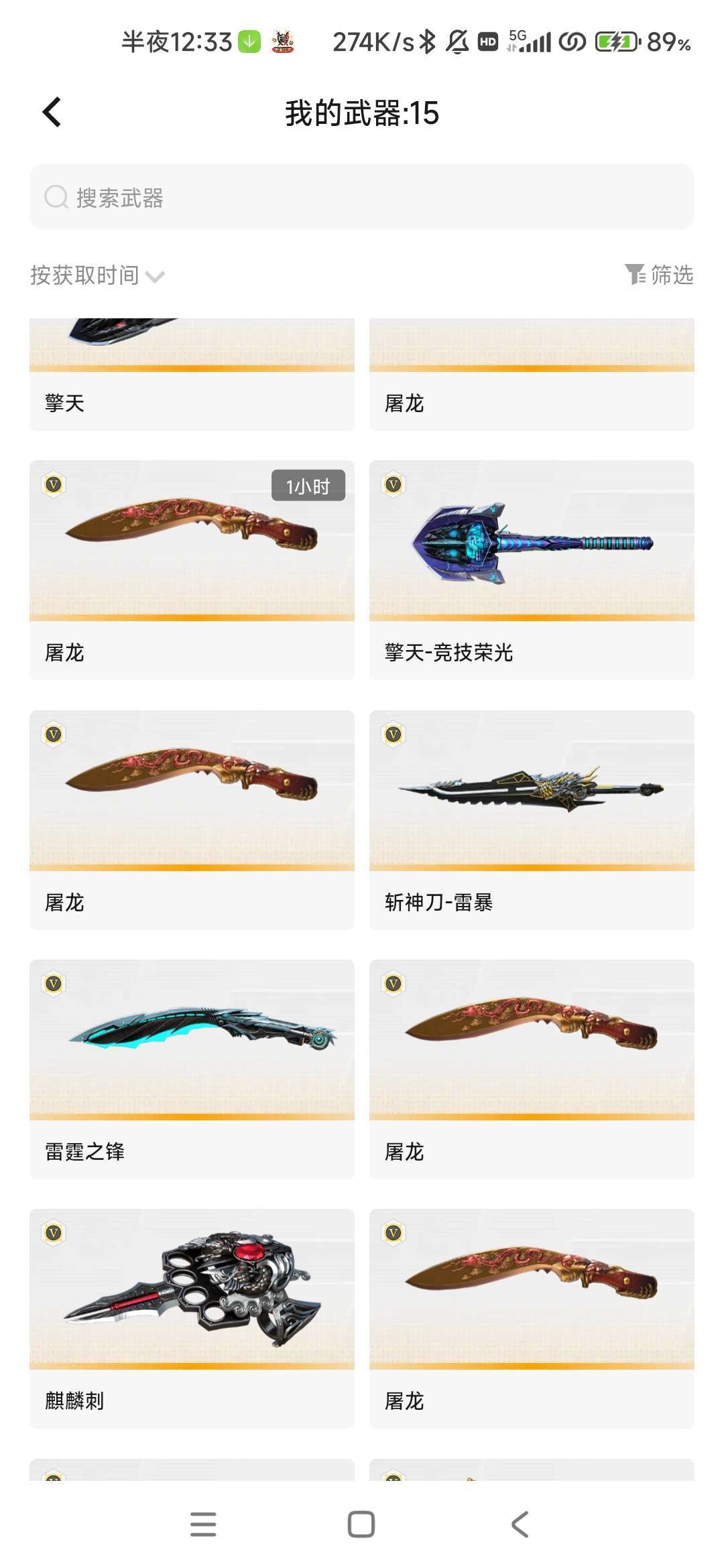Open the system recent apps menu
Screen dimensions: 724x1568
tap(203, 1524)
